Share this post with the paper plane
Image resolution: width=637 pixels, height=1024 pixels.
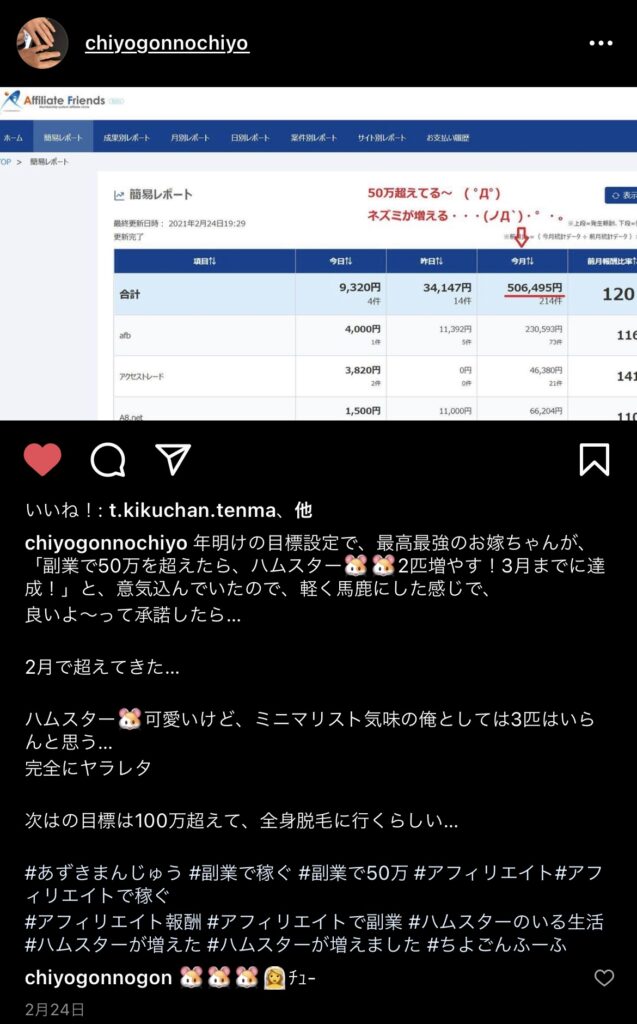point(173,459)
